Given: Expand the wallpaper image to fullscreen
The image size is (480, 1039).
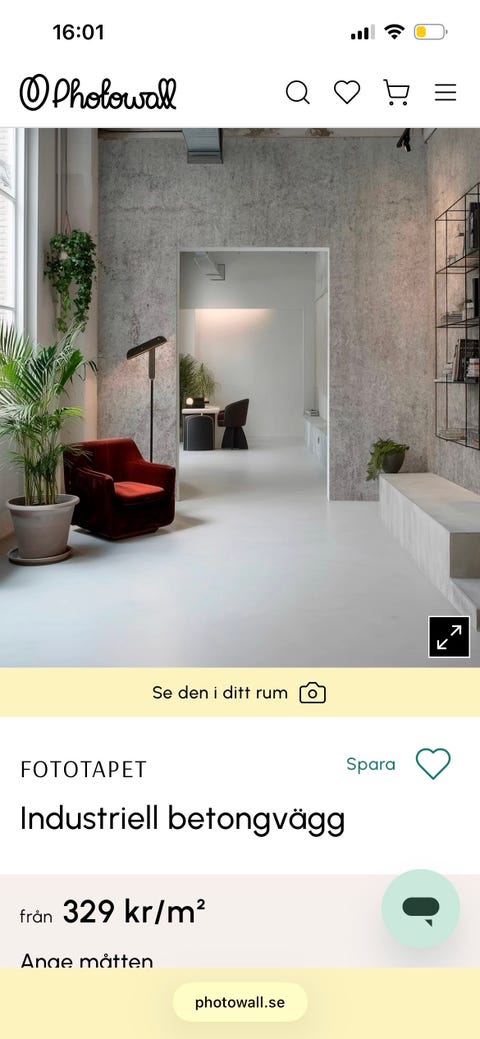Looking at the screenshot, I should (x=449, y=637).
